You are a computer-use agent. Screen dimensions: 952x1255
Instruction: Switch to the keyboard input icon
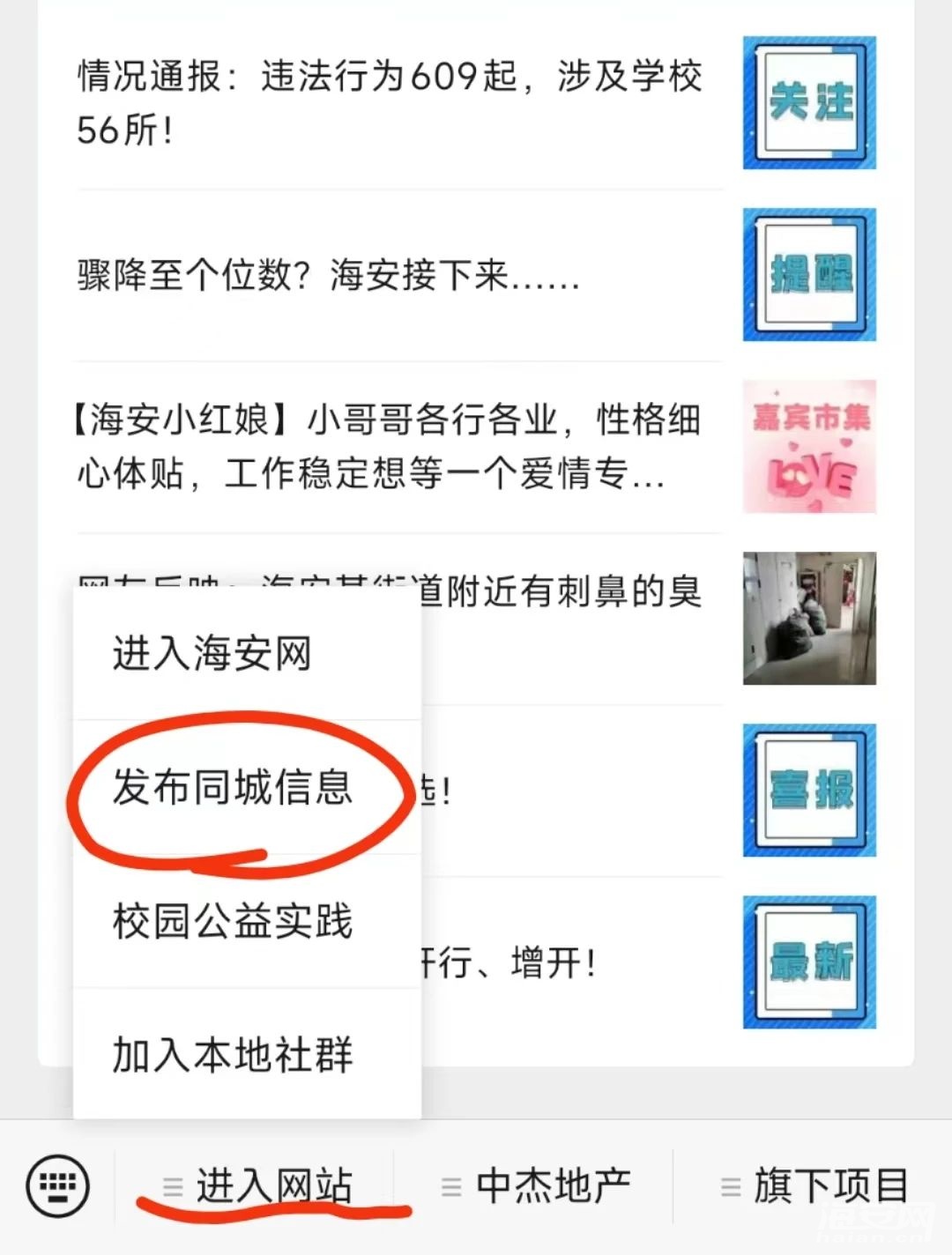pyautogui.click(x=58, y=1186)
